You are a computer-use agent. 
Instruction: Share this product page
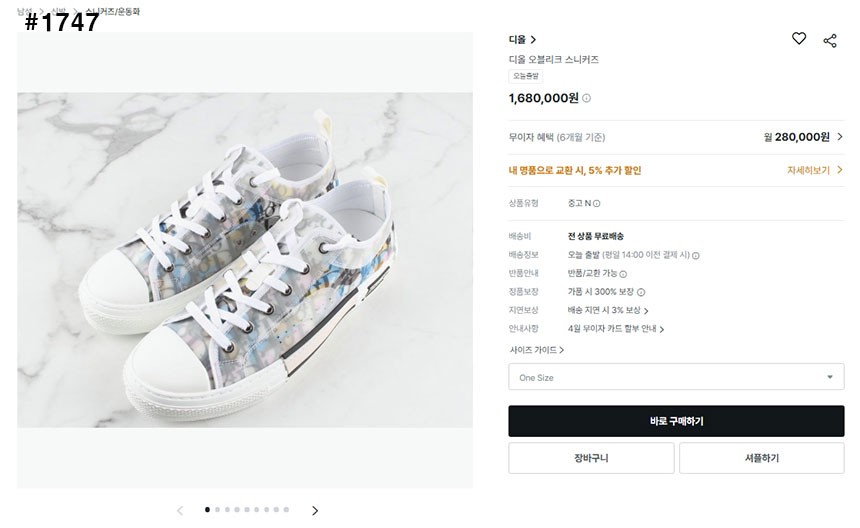[x=829, y=40]
